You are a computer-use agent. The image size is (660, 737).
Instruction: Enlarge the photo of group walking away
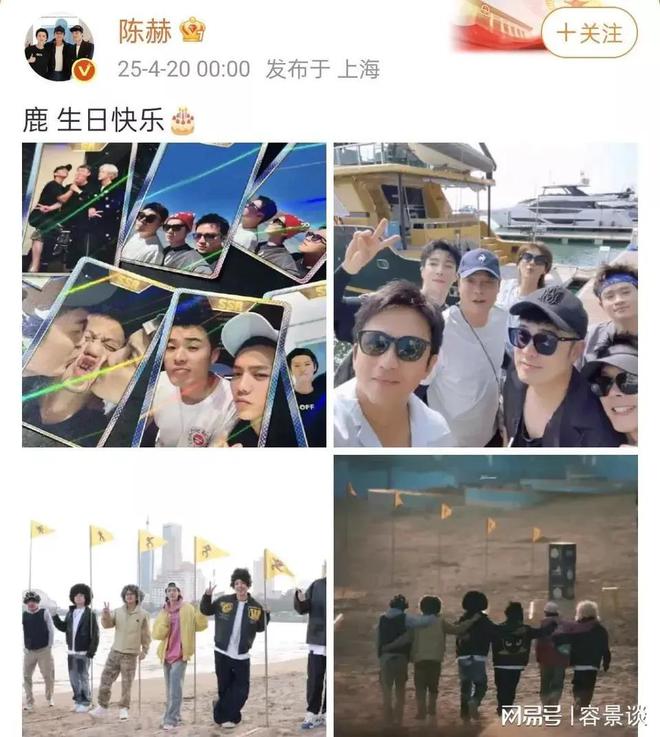click(x=485, y=597)
